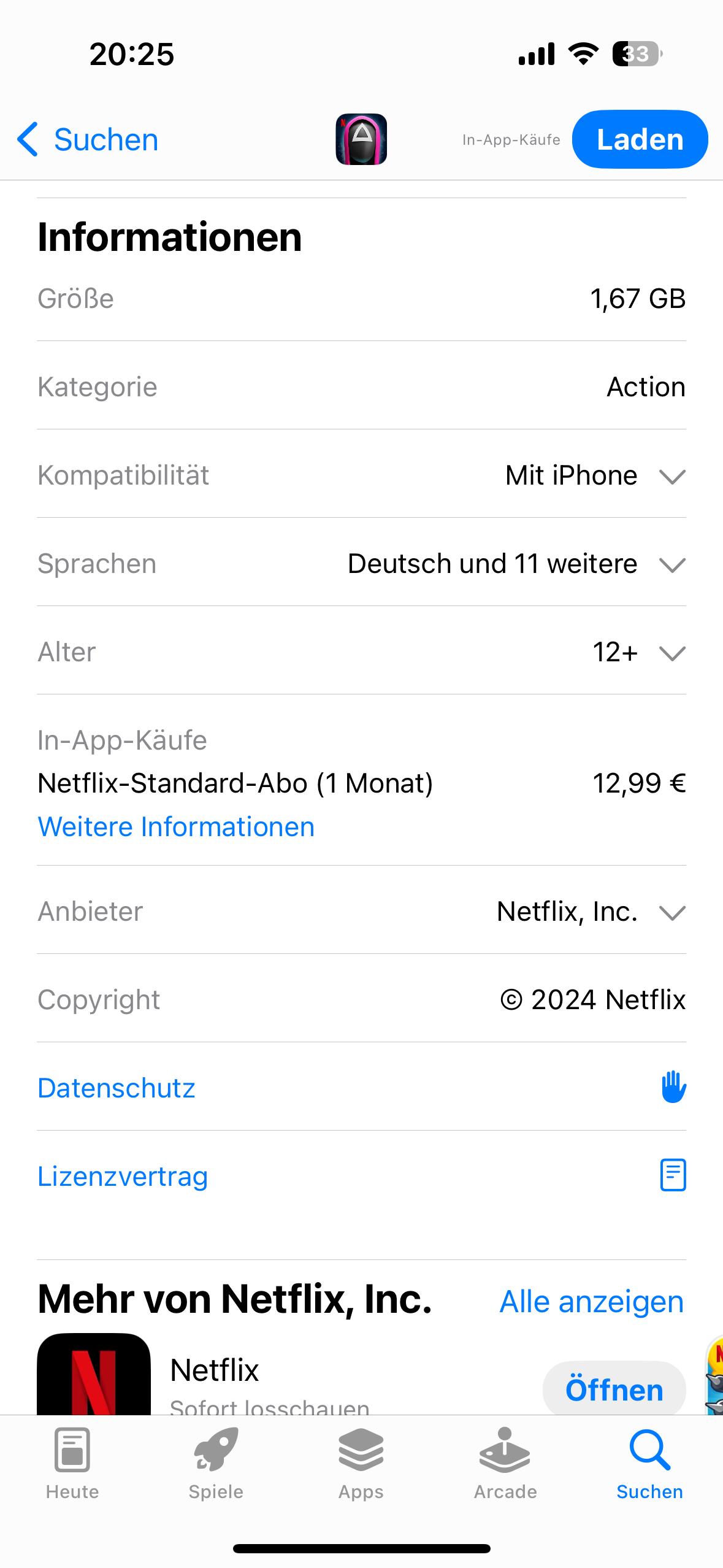This screenshot has height=1568, width=723.
Task: Switch to the Spiele tab
Action: point(216,1464)
